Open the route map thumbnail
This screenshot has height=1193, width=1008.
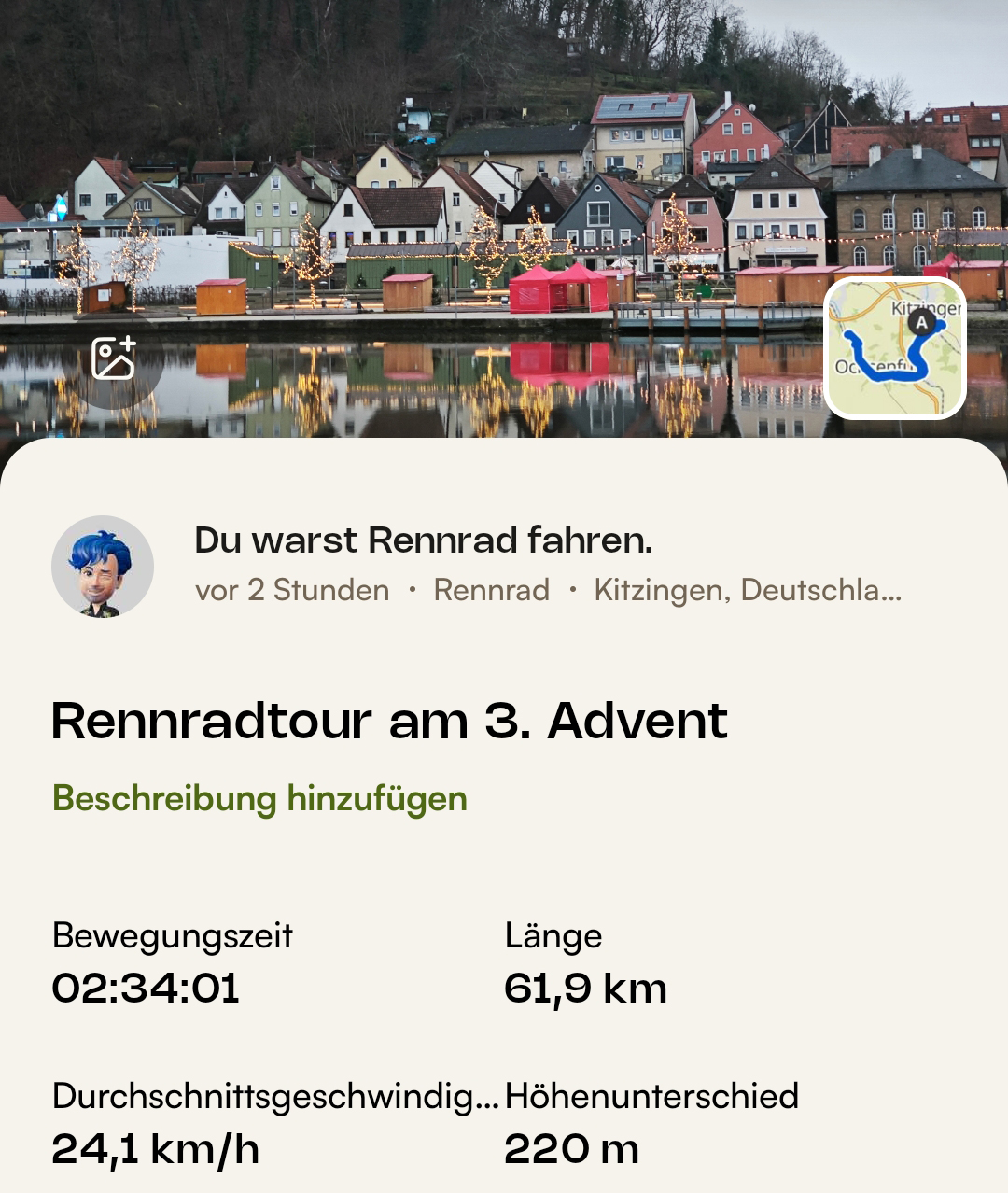click(x=895, y=347)
